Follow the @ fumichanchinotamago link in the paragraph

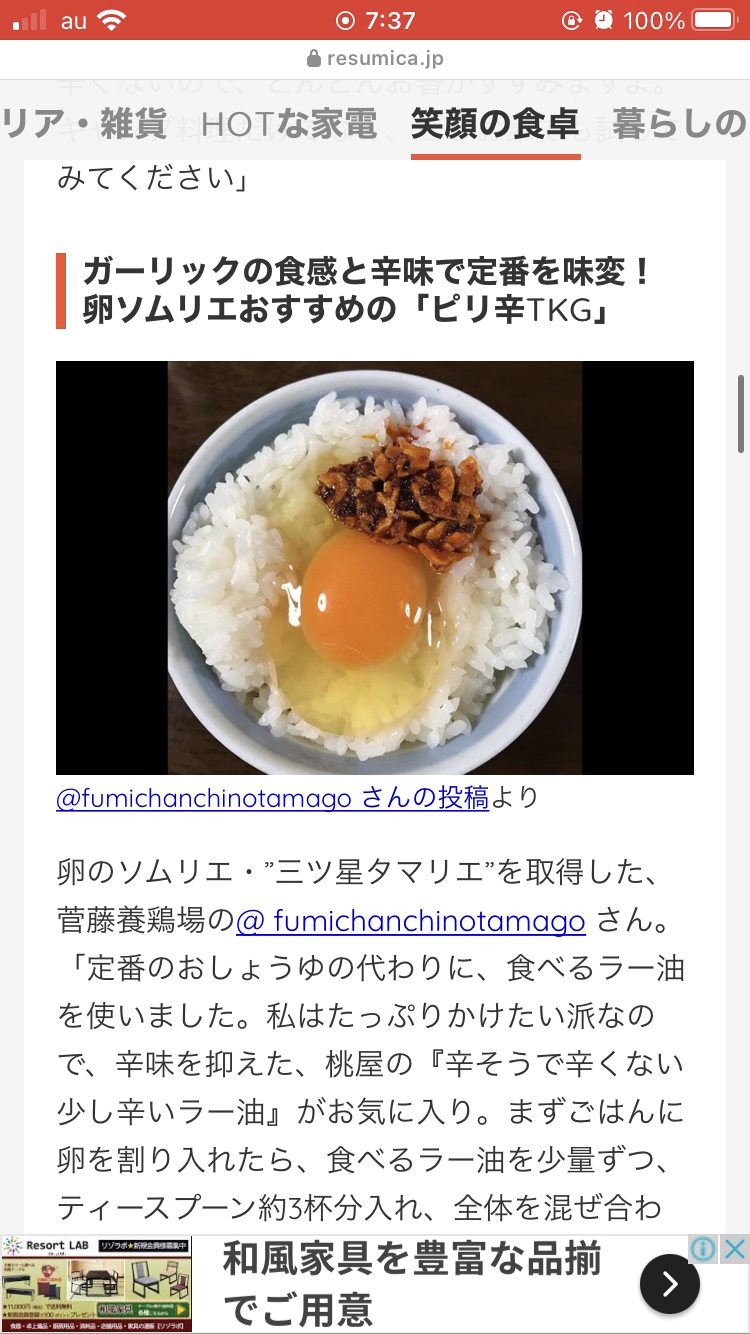411,920
